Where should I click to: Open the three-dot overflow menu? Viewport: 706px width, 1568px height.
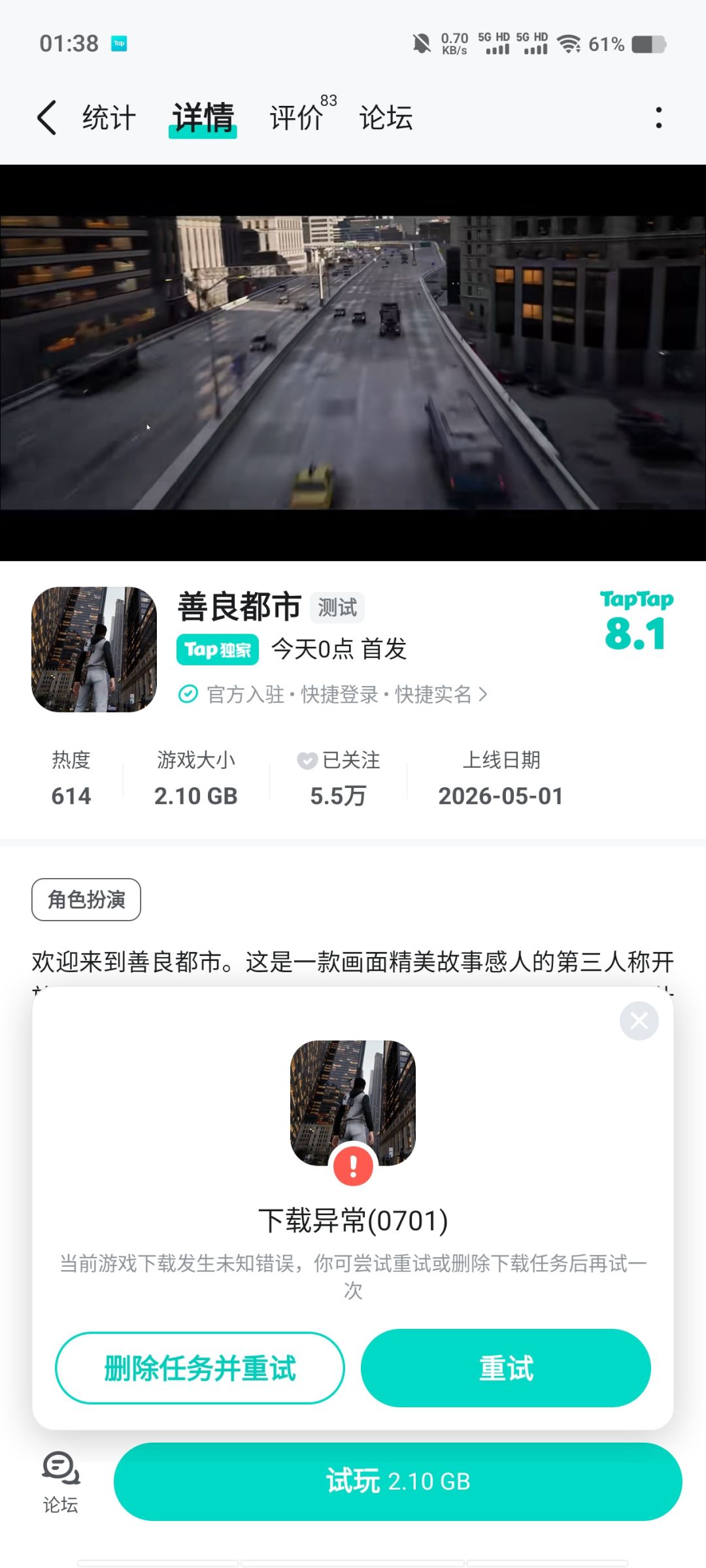click(658, 118)
